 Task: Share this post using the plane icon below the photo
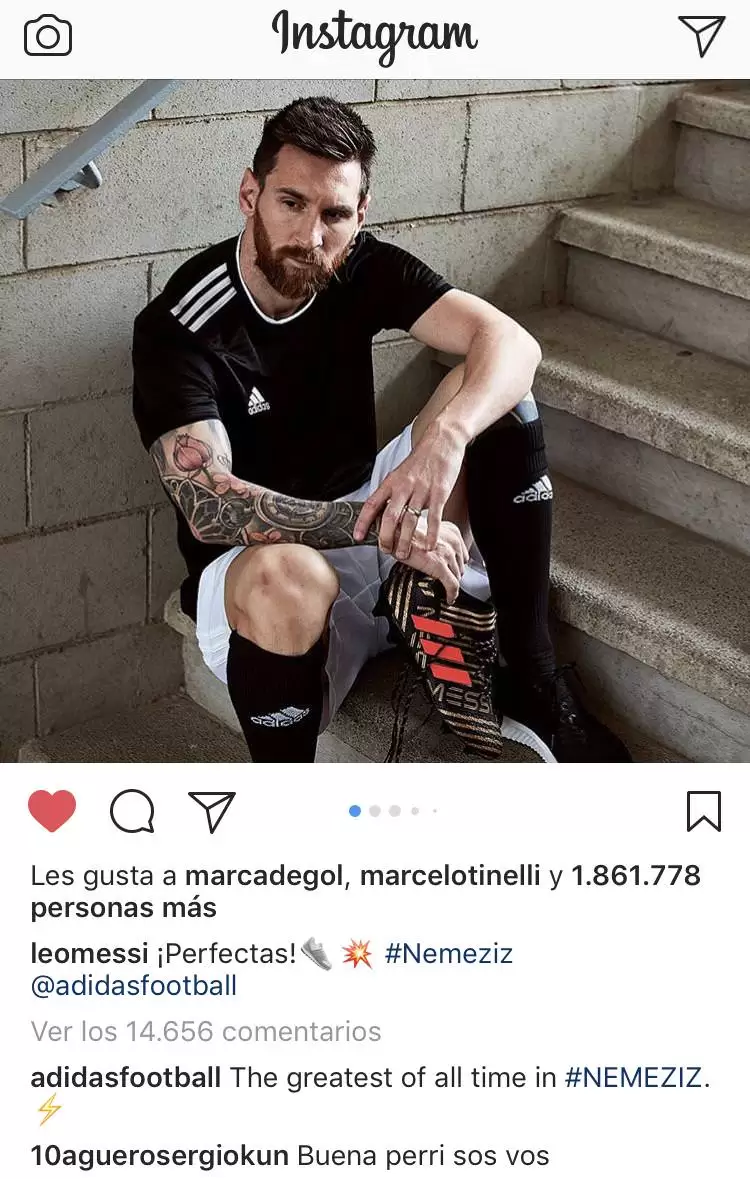click(x=212, y=812)
